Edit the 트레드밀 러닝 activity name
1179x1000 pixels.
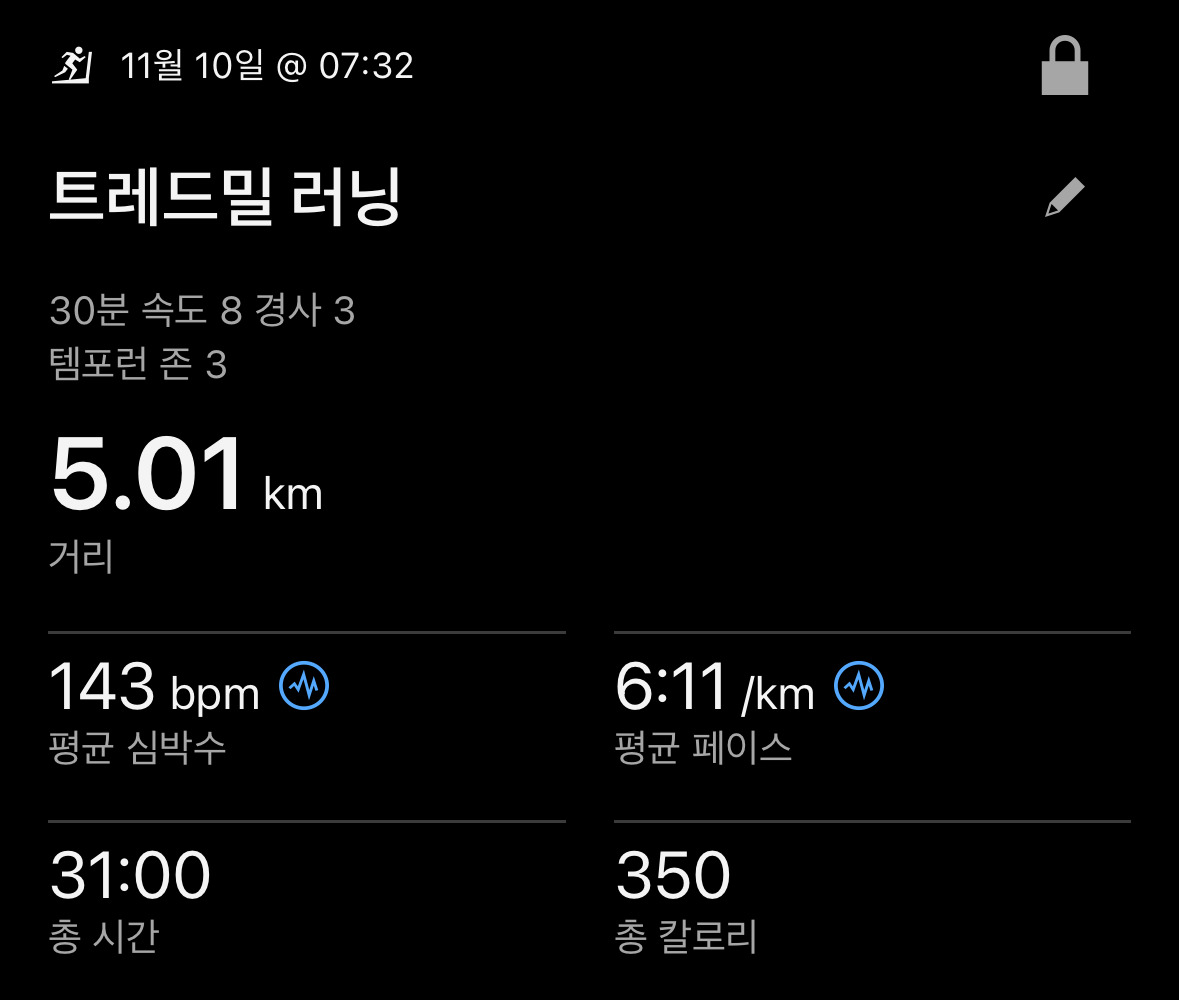click(x=1064, y=197)
